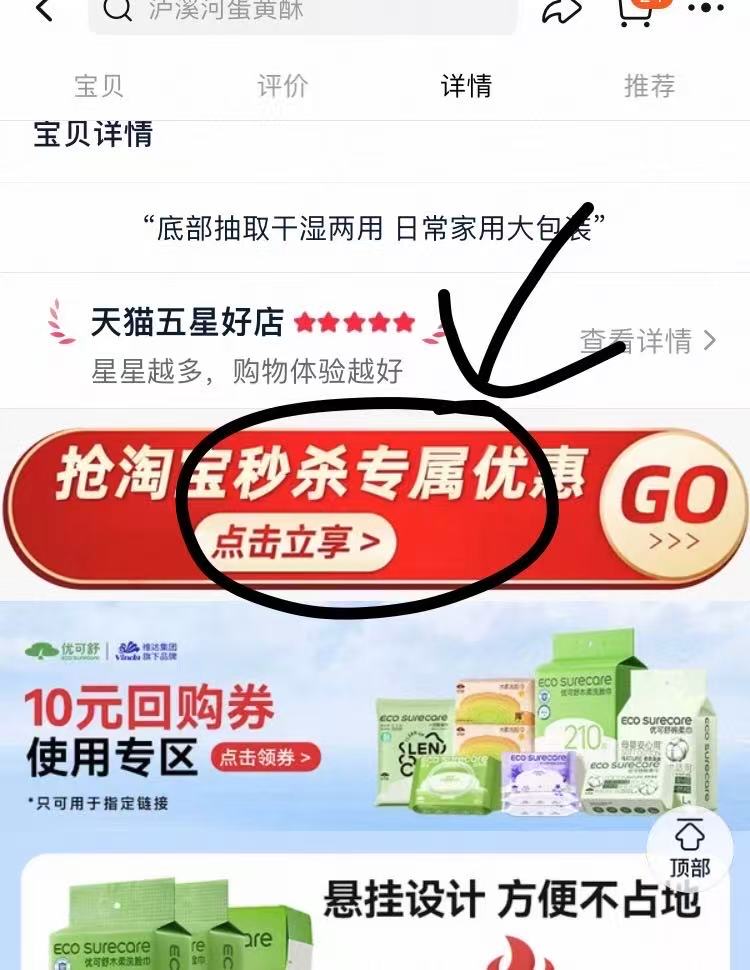Screen dimensions: 750x970
Task: Tap 点击领券 on the 10元回购券 banner
Action: click(266, 758)
